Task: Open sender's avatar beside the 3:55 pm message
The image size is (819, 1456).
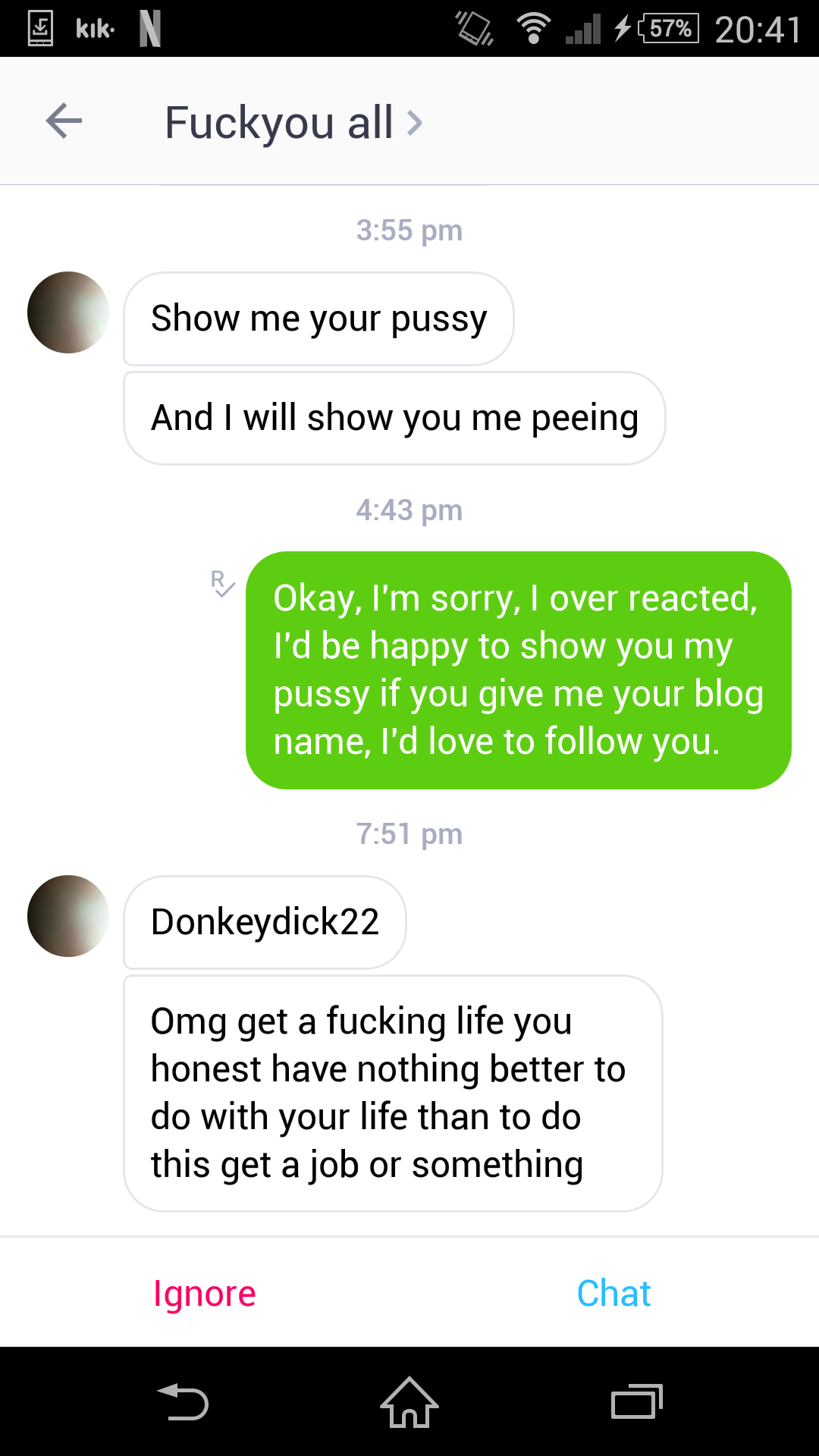Action: pyautogui.click(x=68, y=312)
